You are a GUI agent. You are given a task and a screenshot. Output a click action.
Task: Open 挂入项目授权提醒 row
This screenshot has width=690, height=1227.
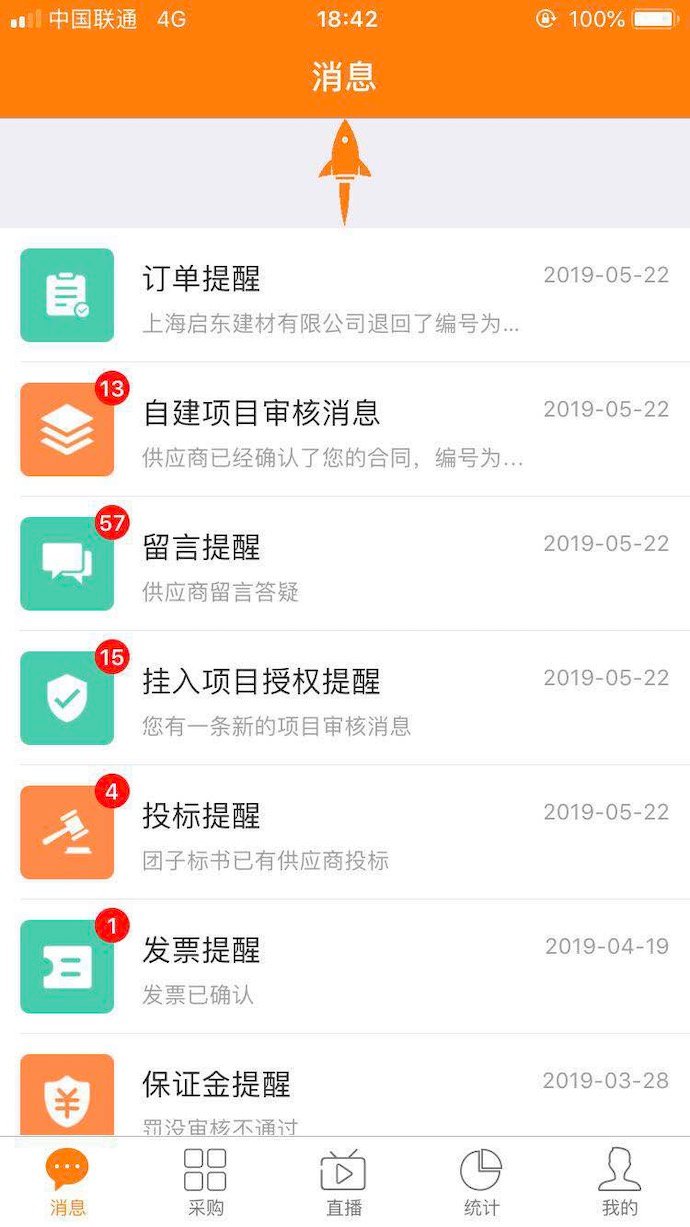click(x=345, y=697)
